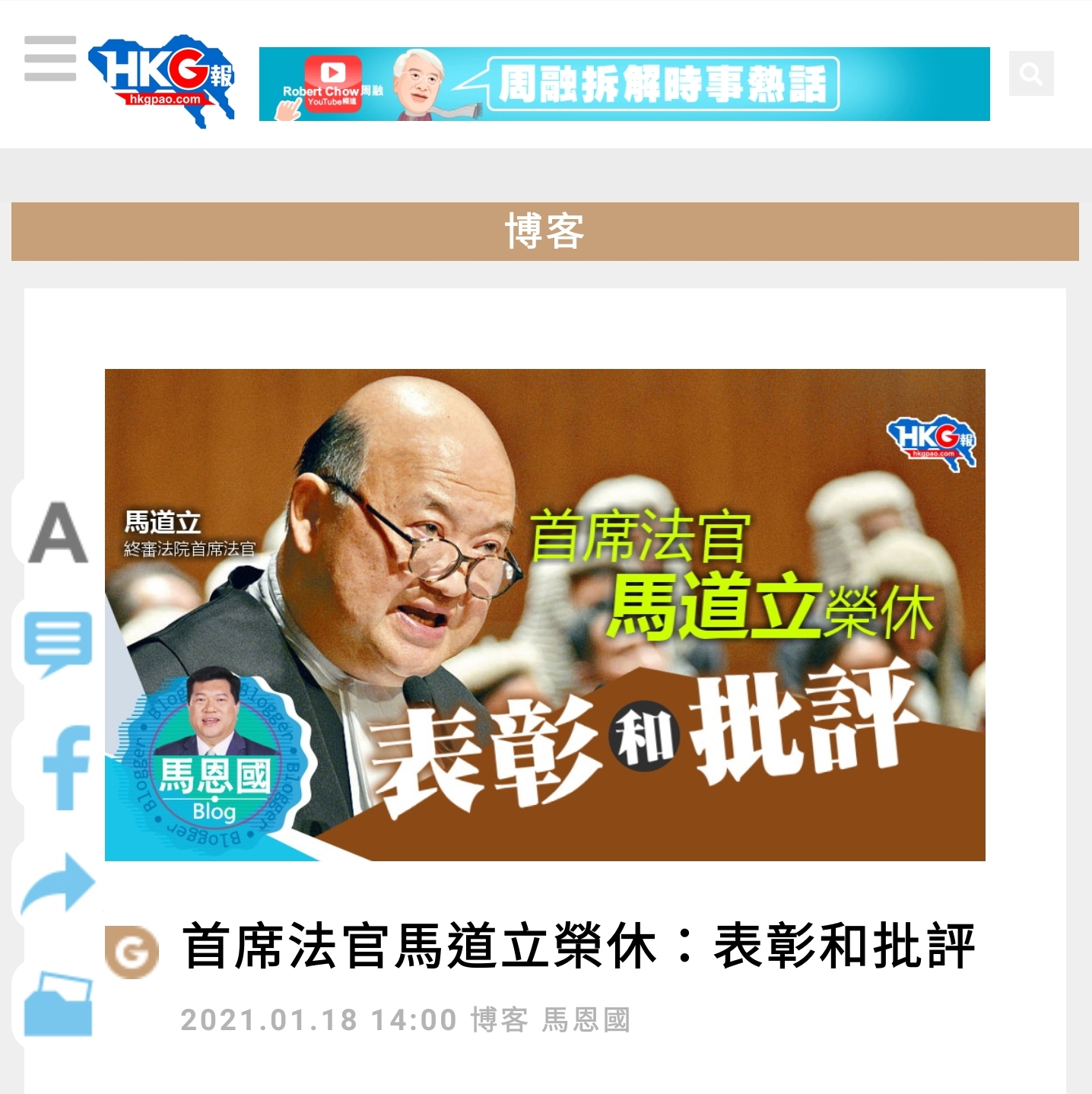Open the 博客 category link under the headline
The width and height of the screenshot is (1092, 1094).
[499, 1019]
